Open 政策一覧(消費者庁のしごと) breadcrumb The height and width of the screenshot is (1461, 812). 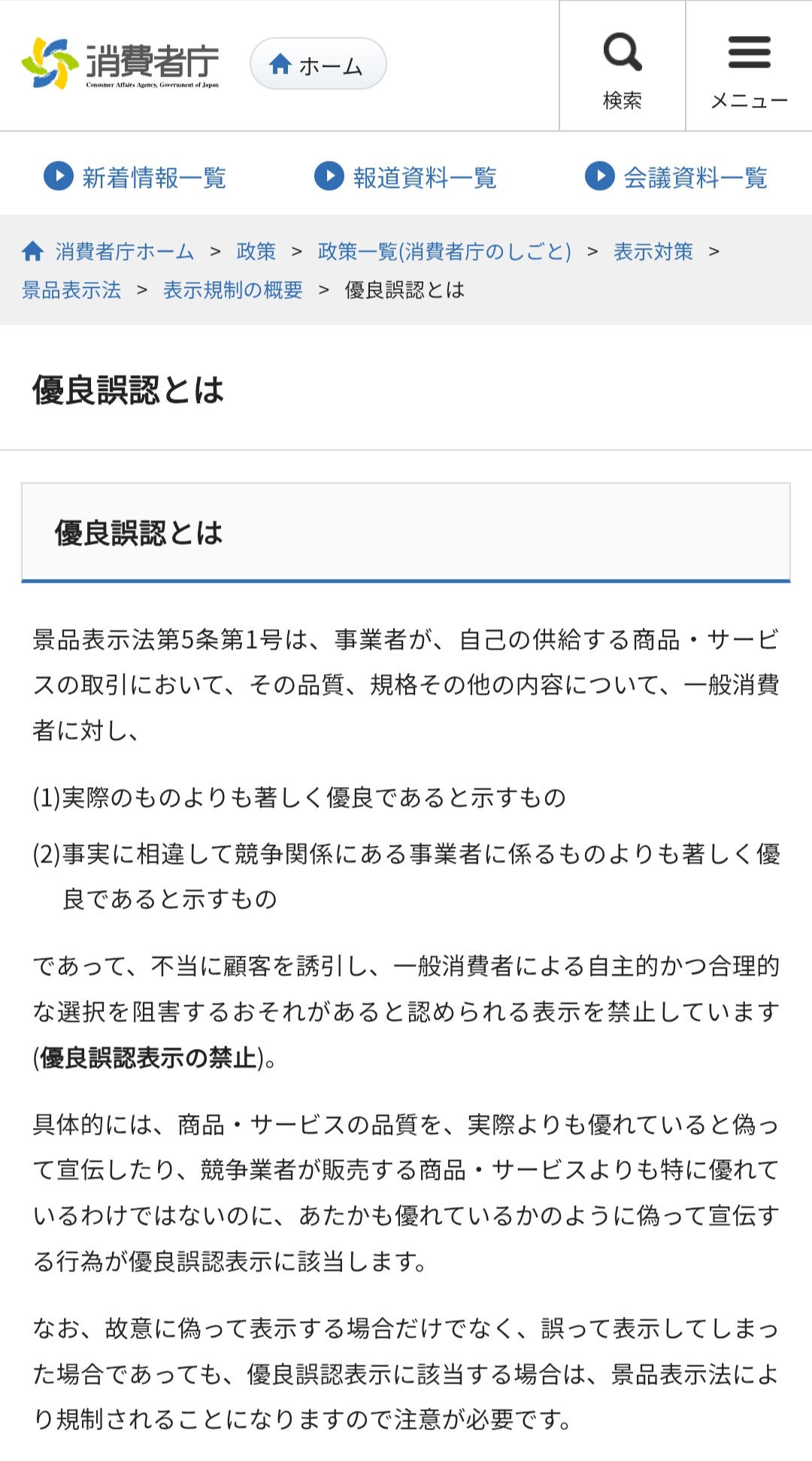click(x=444, y=251)
